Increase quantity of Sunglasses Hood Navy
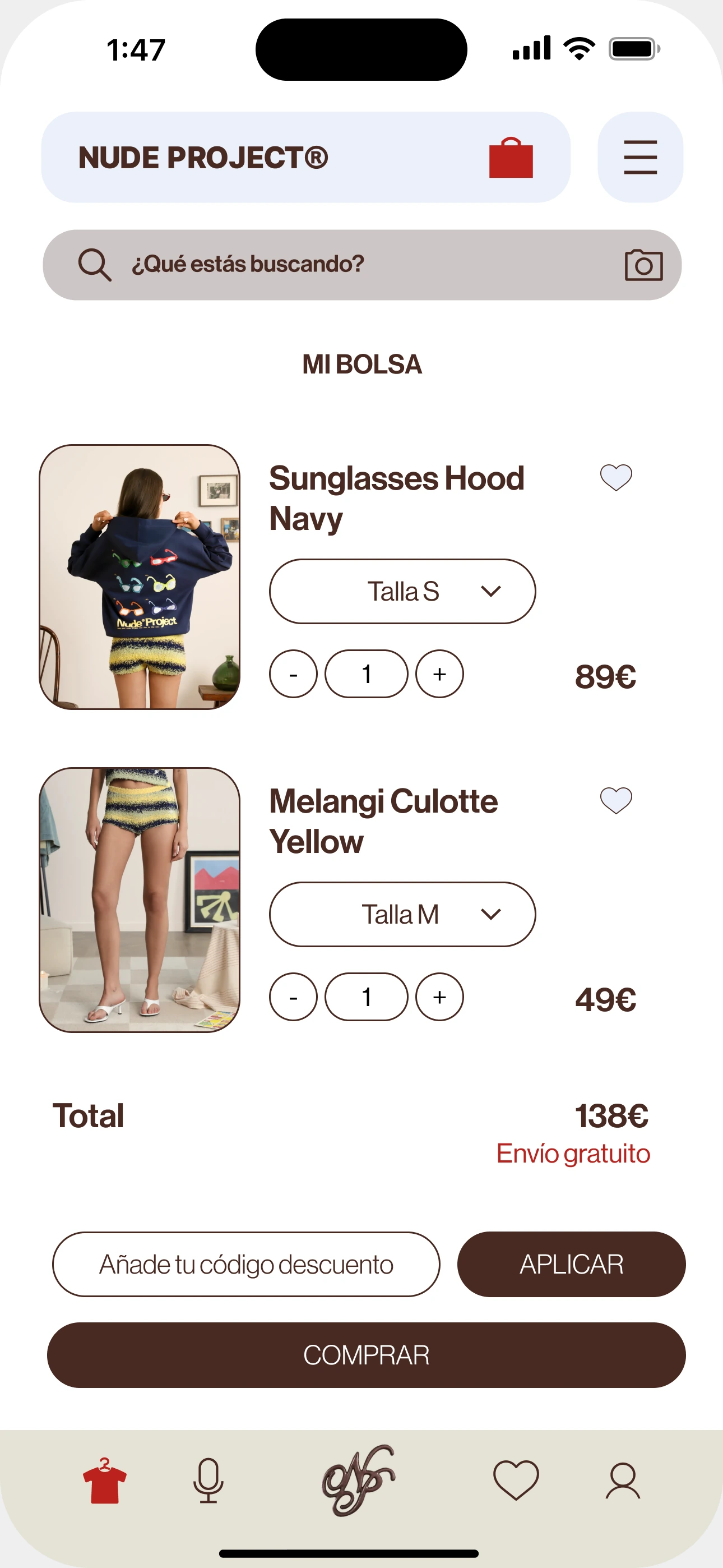The image size is (723, 1568). (439, 674)
